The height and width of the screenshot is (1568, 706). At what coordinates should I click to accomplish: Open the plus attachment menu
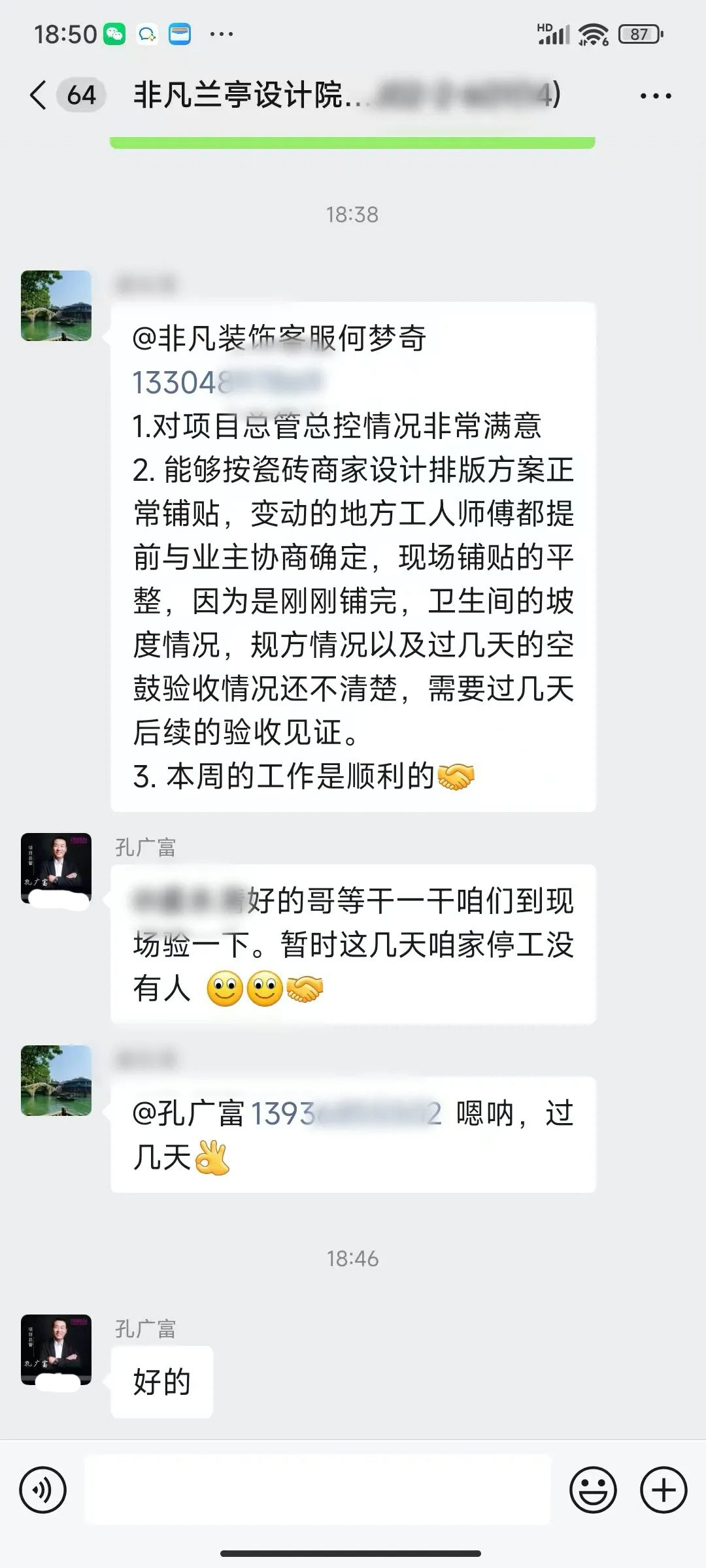click(663, 1490)
